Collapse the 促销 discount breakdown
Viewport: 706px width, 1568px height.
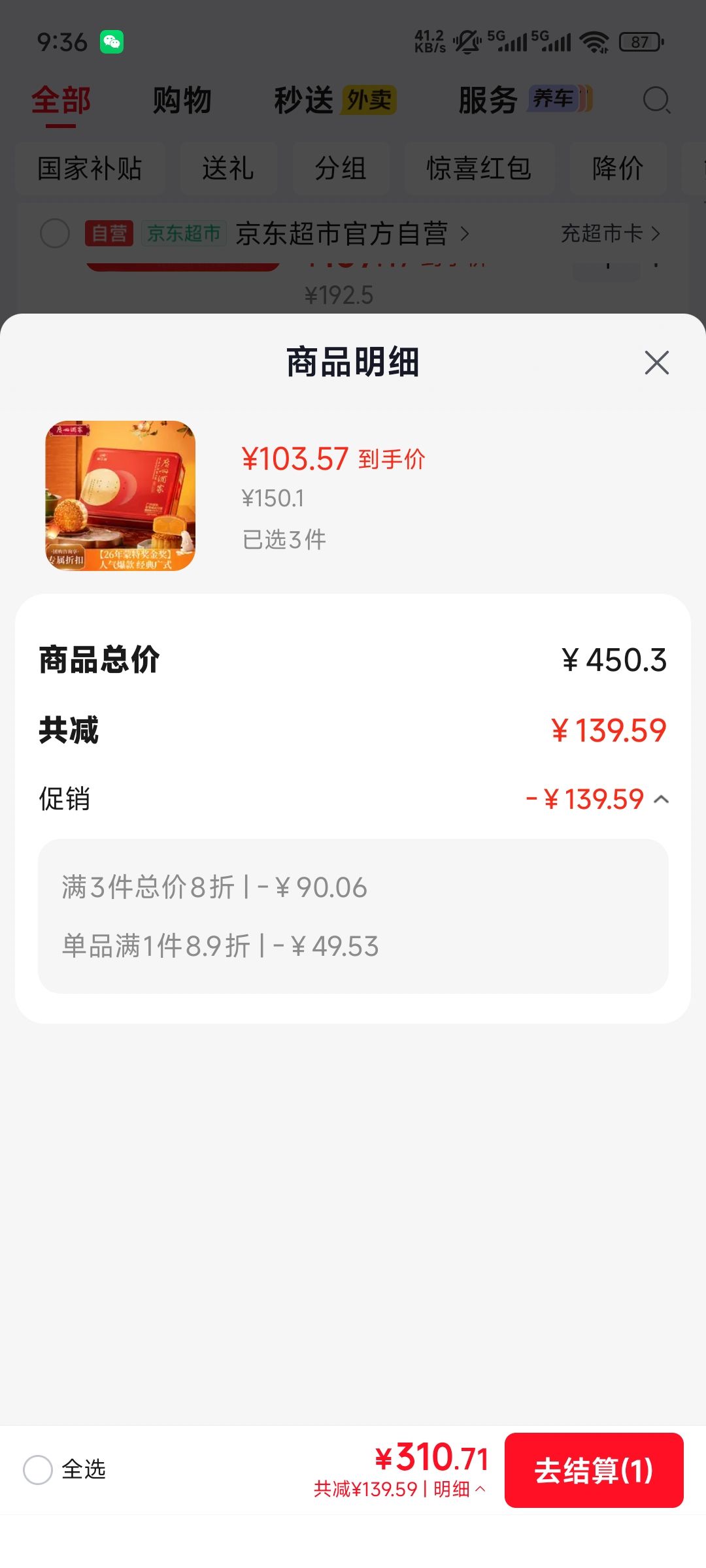tap(661, 799)
